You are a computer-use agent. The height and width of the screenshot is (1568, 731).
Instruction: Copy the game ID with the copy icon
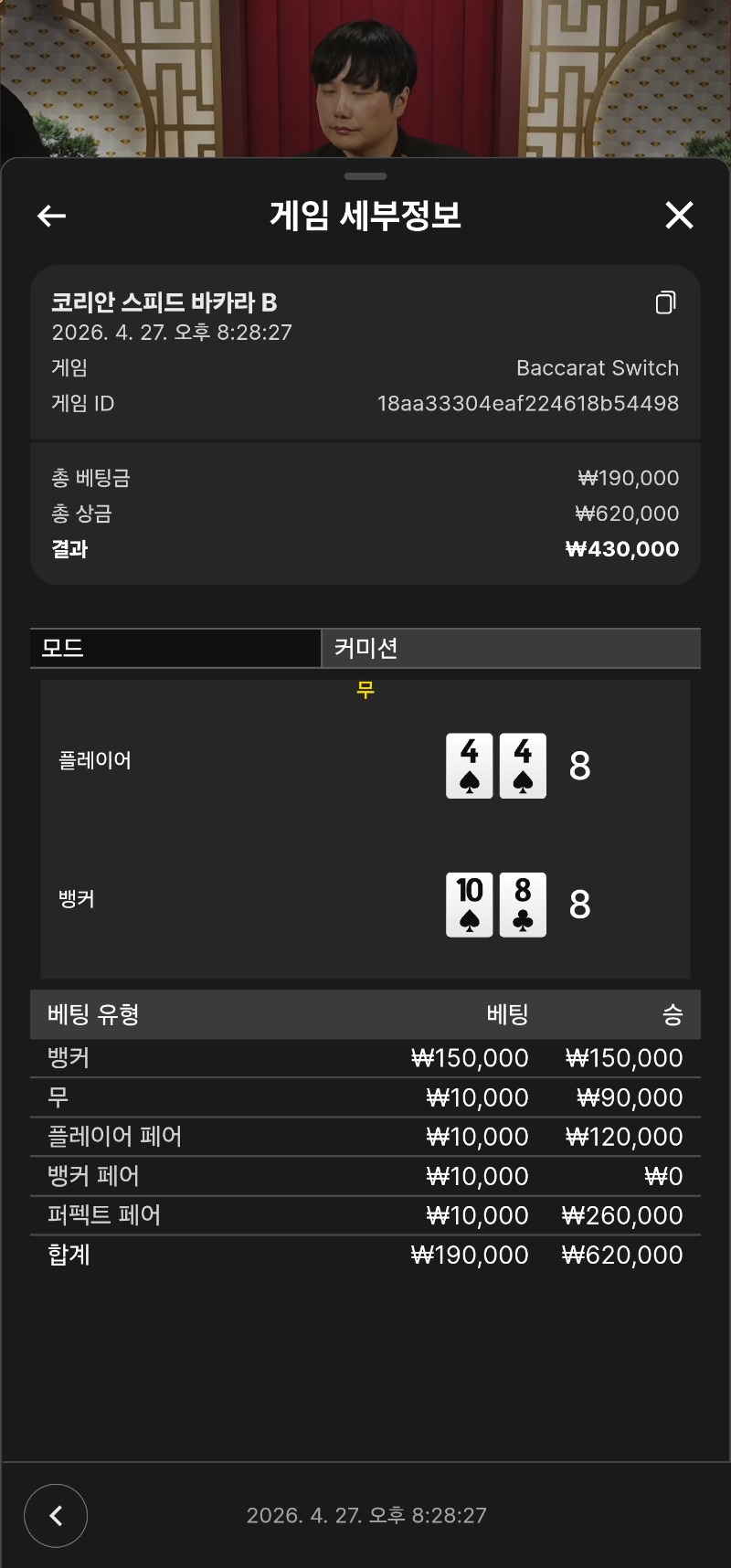click(666, 302)
